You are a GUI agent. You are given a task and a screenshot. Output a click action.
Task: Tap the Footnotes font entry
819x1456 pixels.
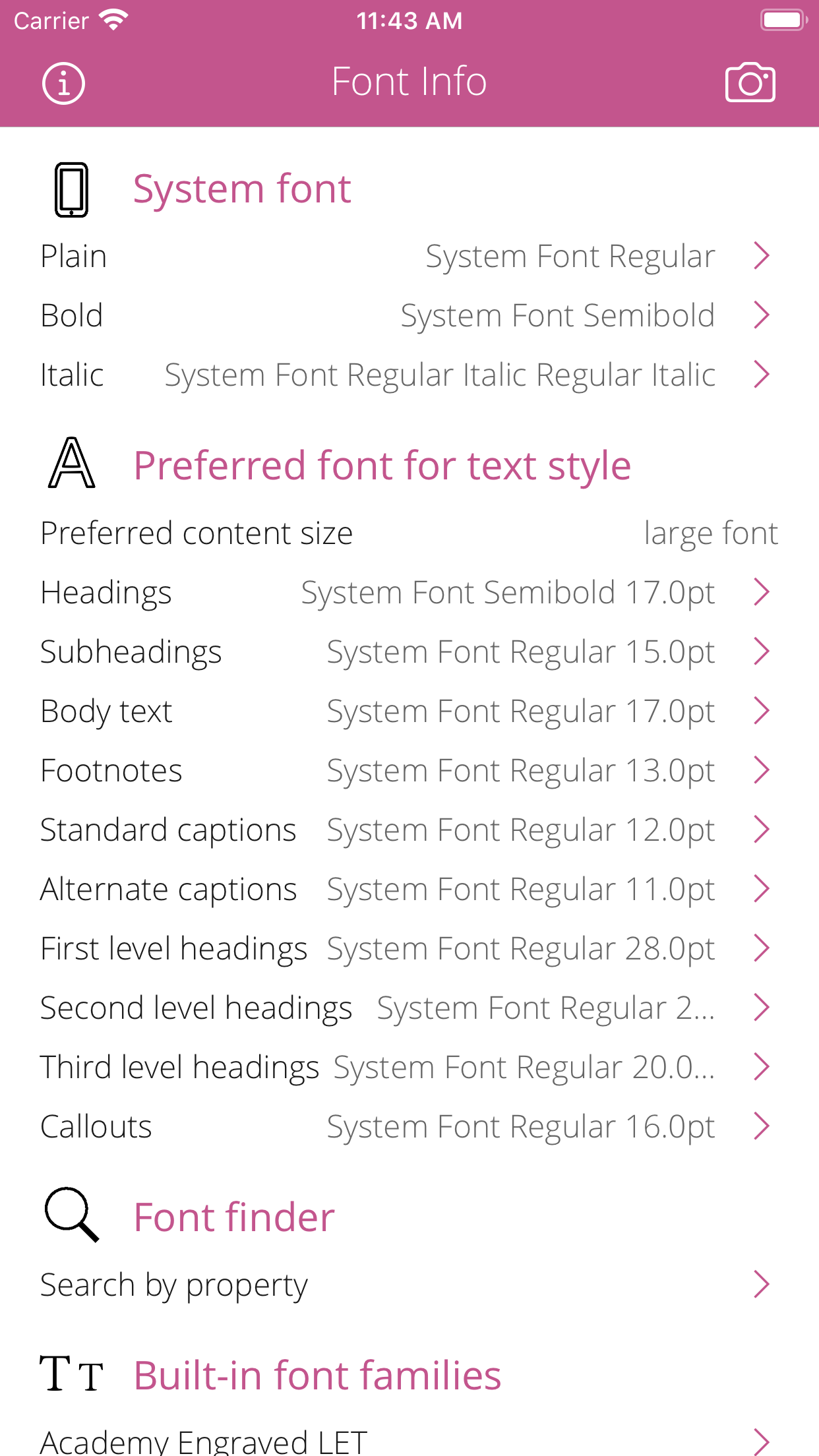409,770
